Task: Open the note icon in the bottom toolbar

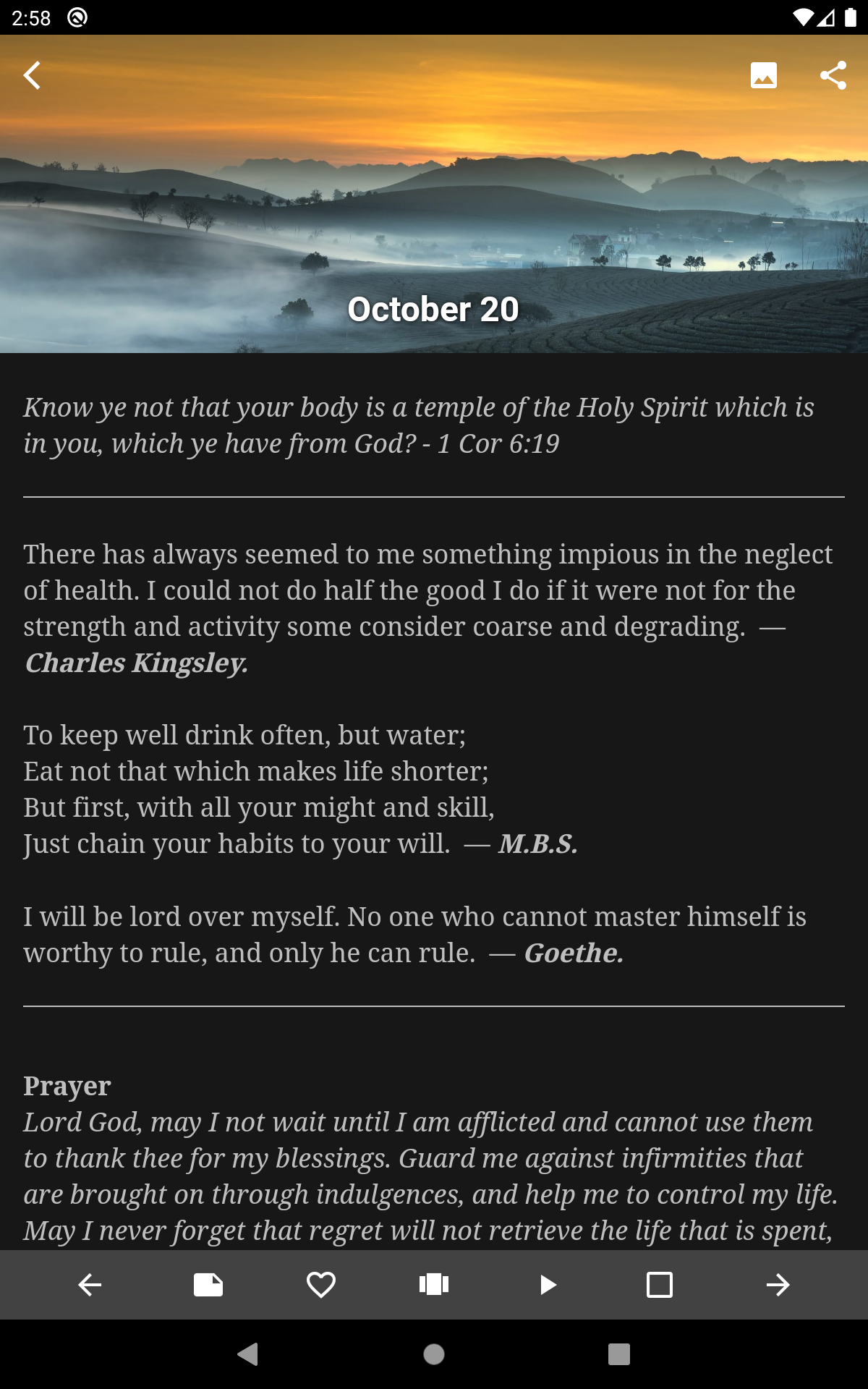Action: (x=208, y=1285)
